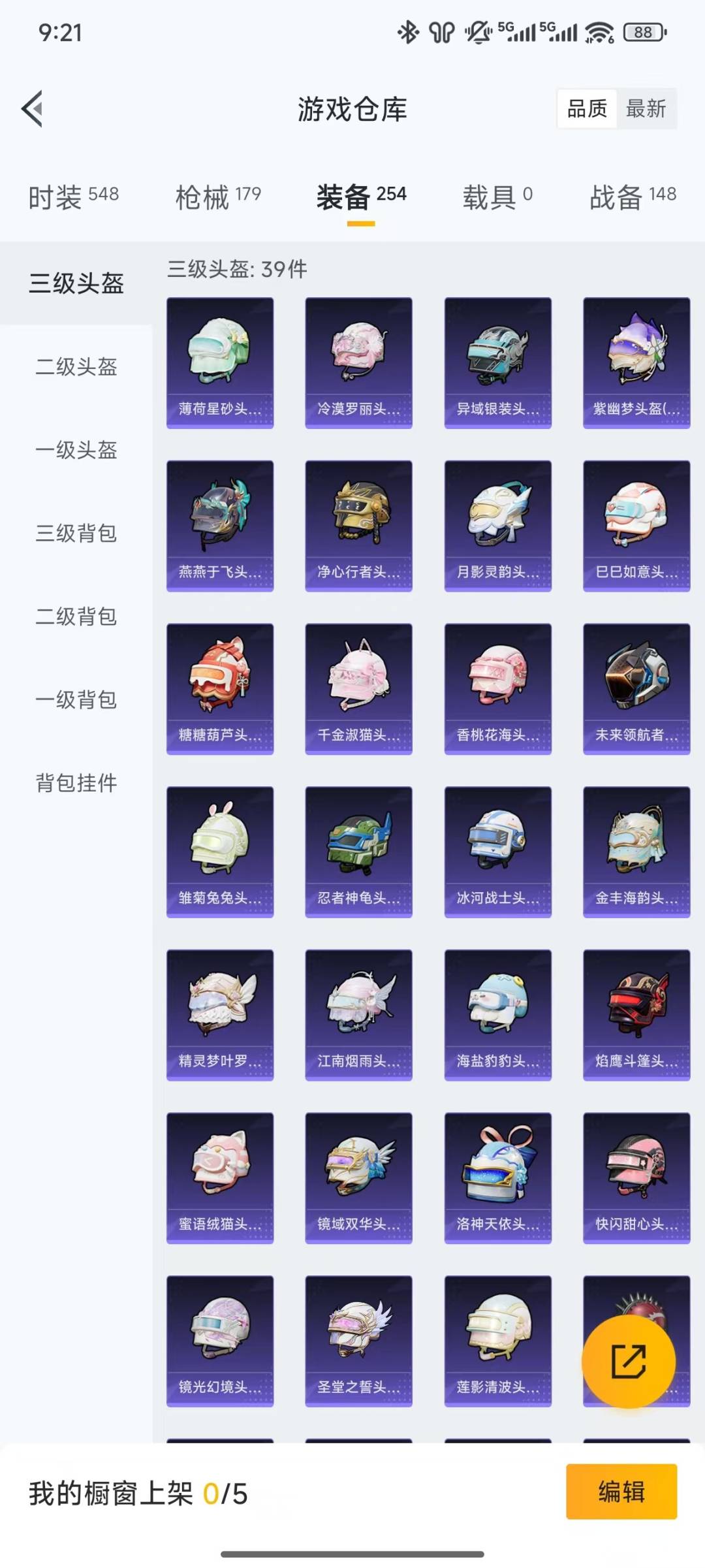The image size is (705, 1568).
Task: Switch to the 枪械 tab
Action: [218, 196]
